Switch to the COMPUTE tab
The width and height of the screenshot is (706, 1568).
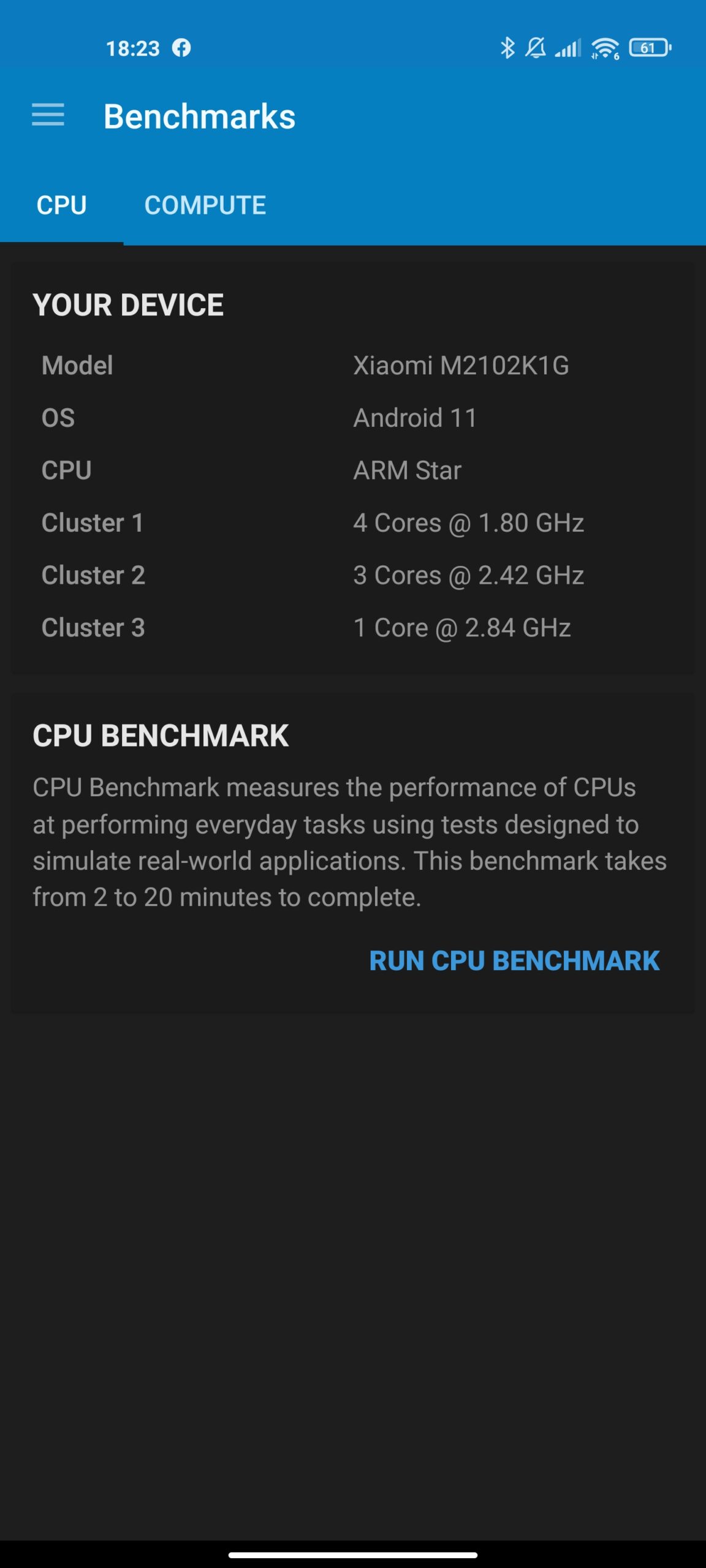tap(205, 205)
